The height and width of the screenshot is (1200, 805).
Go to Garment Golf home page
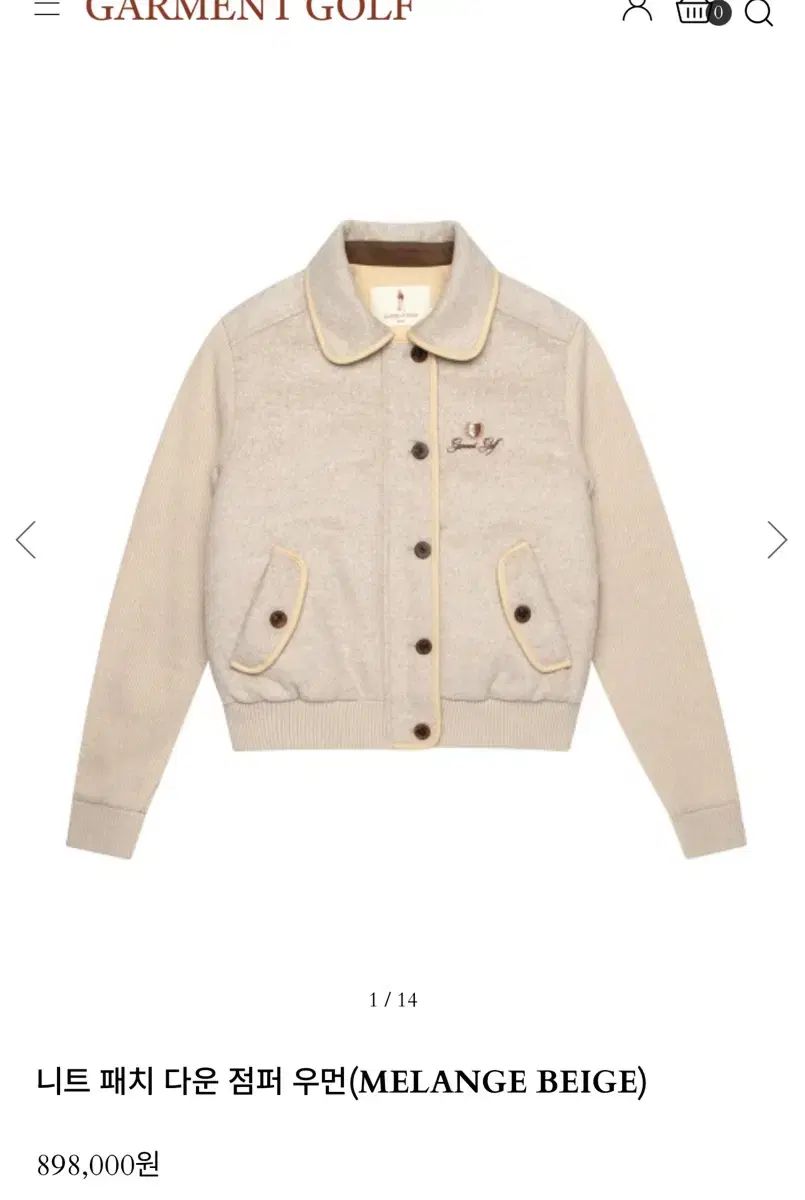tap(249, 9)
